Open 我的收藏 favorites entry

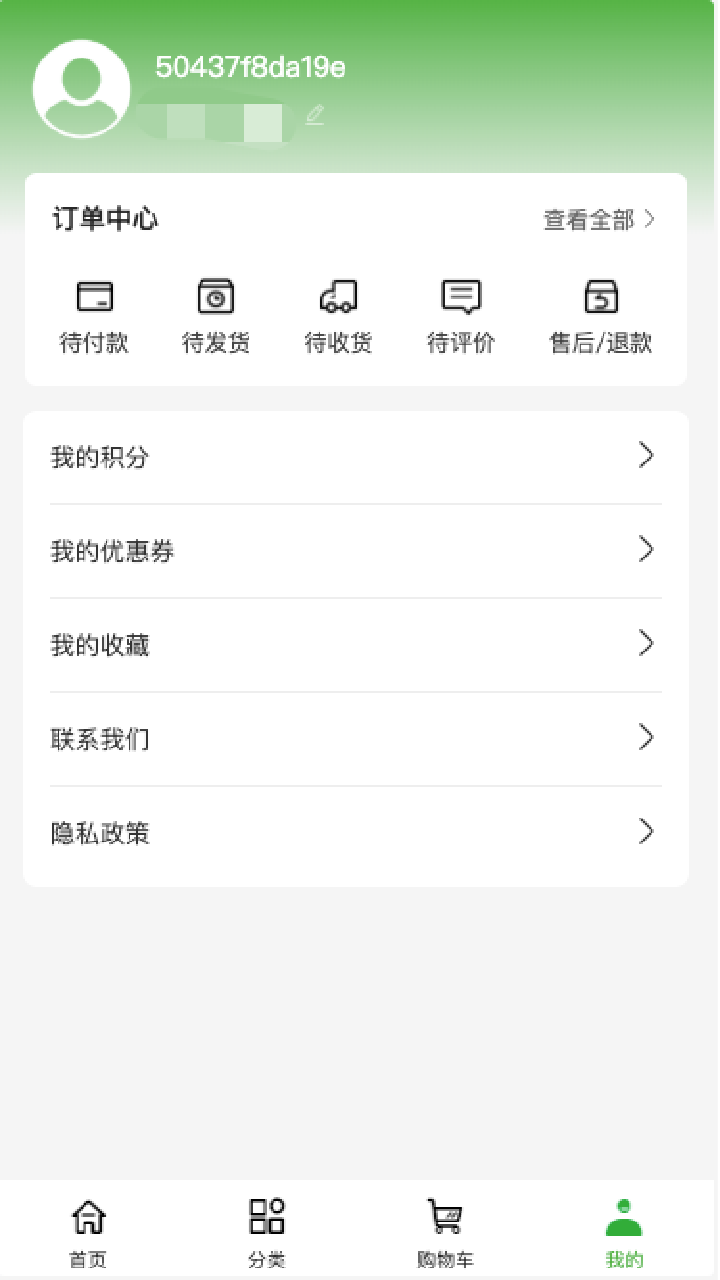point(101,644)
